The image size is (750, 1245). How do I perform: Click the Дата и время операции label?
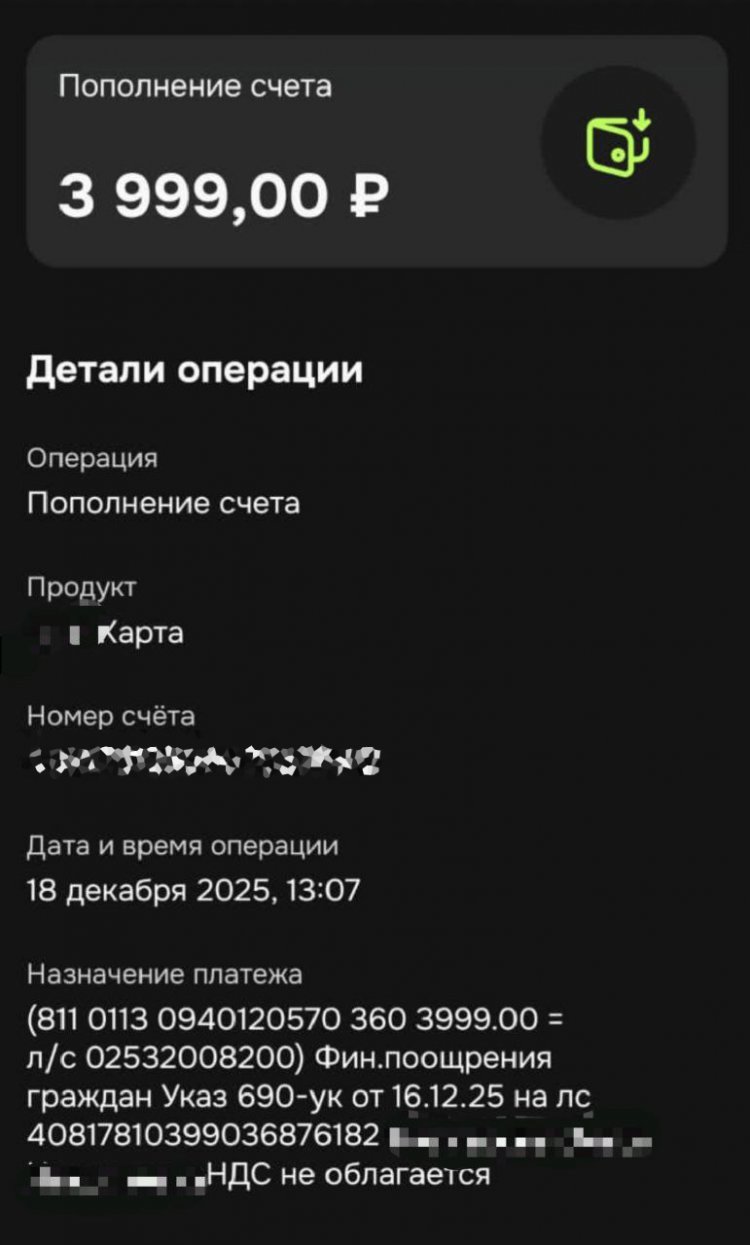click(185, 844)
